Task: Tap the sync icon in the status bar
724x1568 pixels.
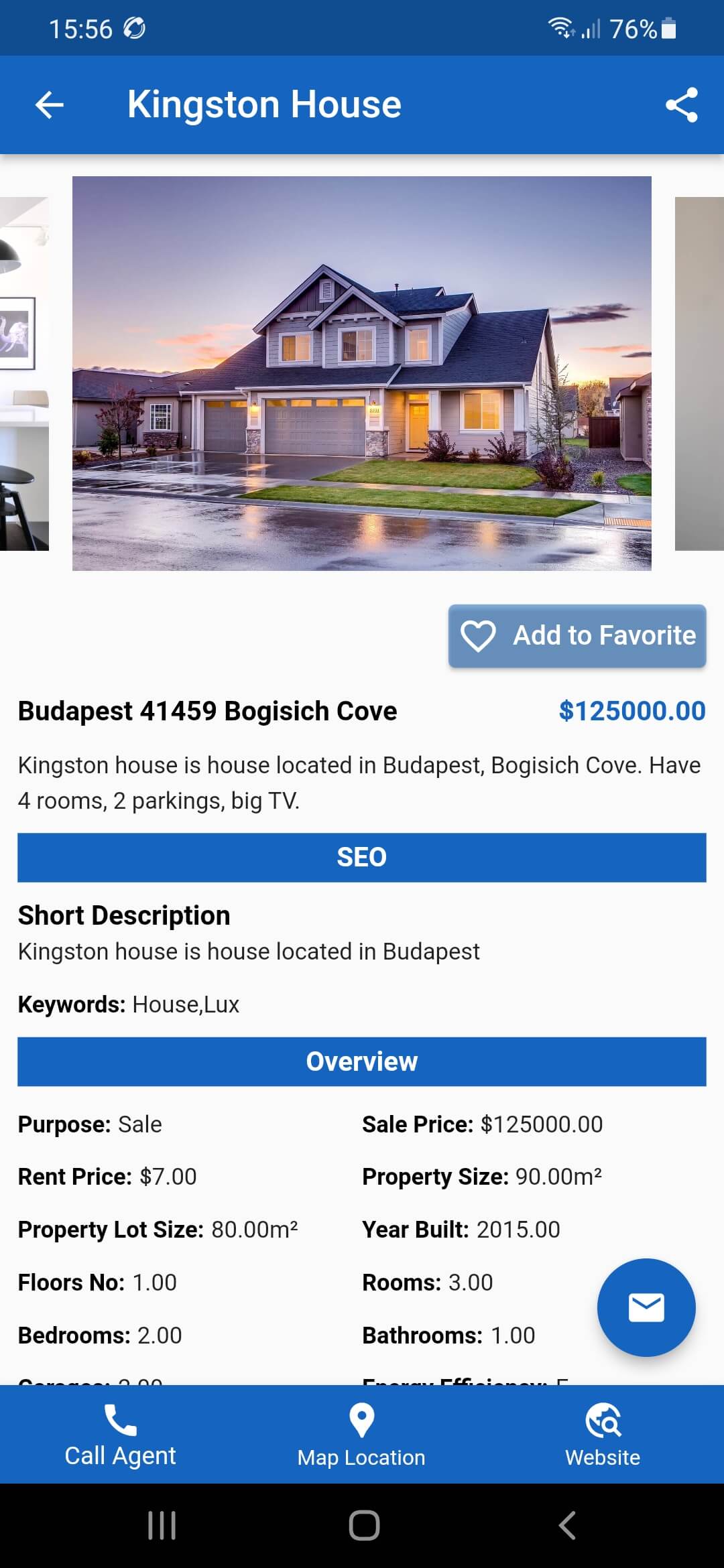Action: pos(135,27)
